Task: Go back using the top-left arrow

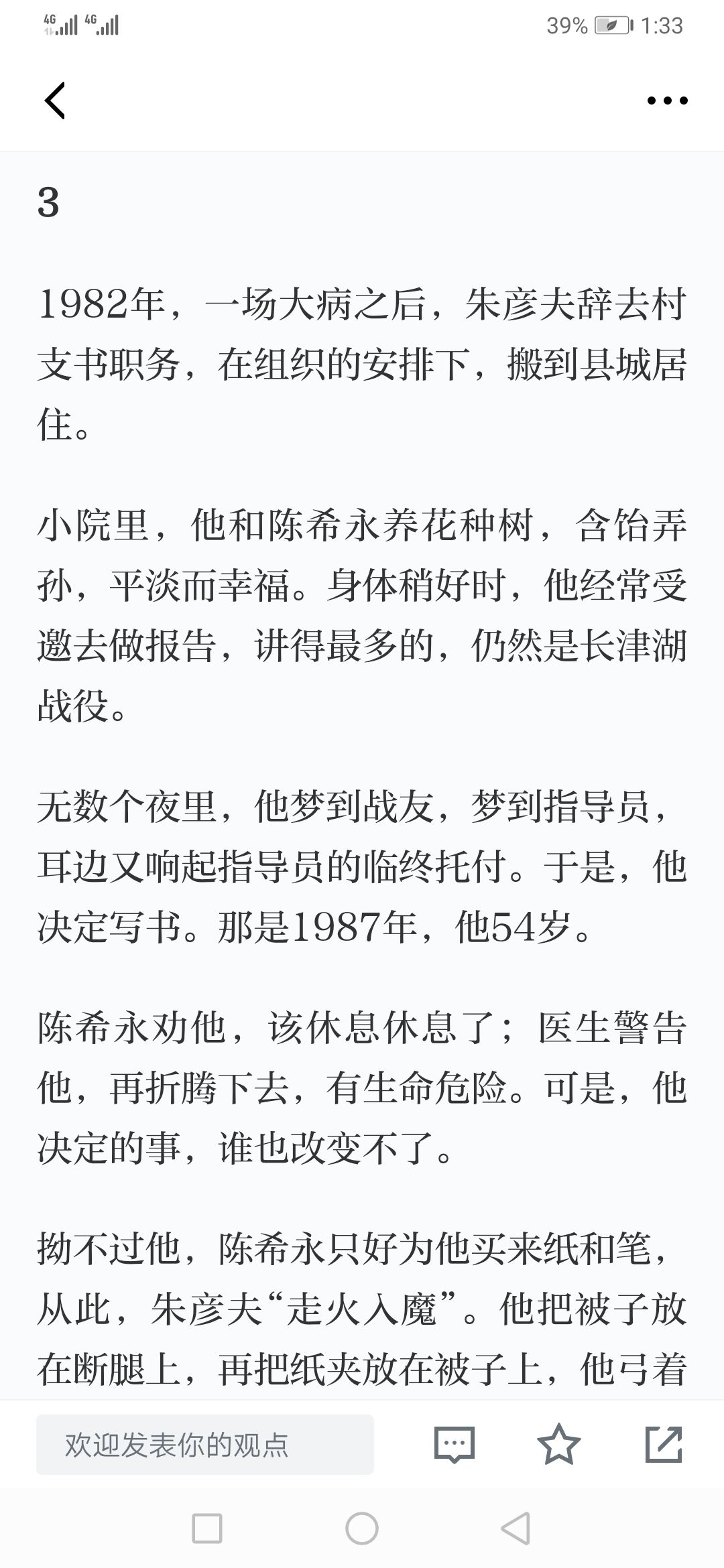Action: pyautogui.click(x=55, y=101)
